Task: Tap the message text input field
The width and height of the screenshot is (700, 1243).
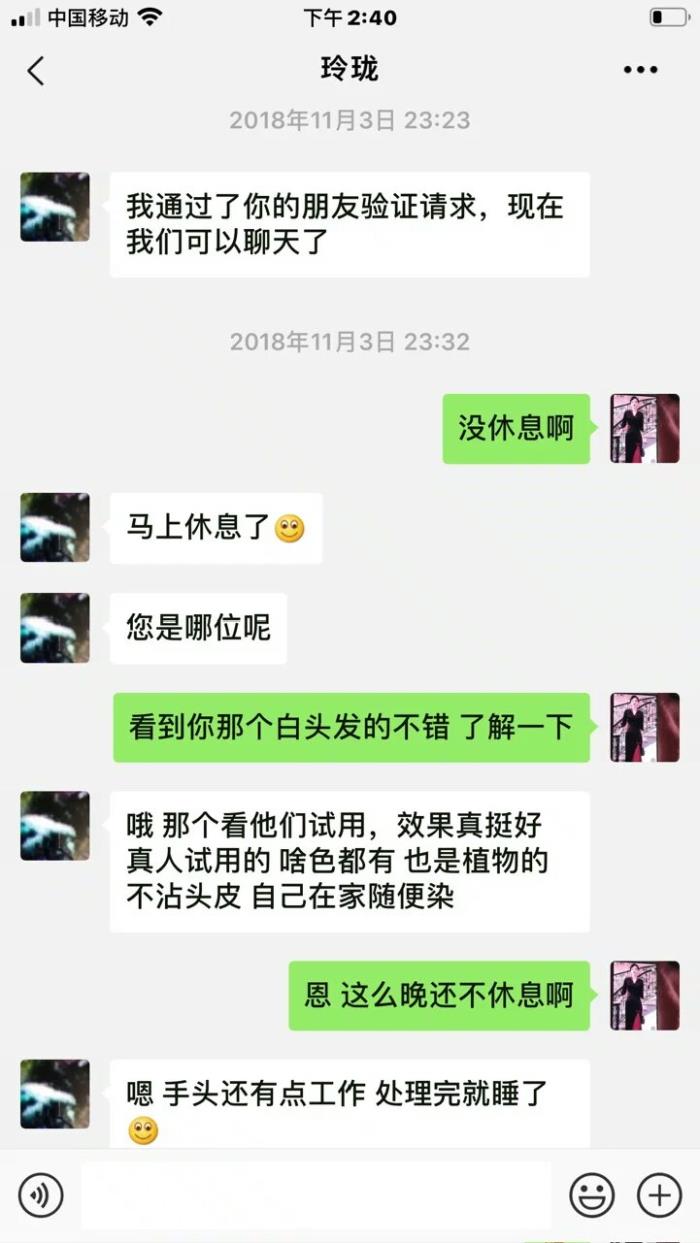Action: point(316,1195)
